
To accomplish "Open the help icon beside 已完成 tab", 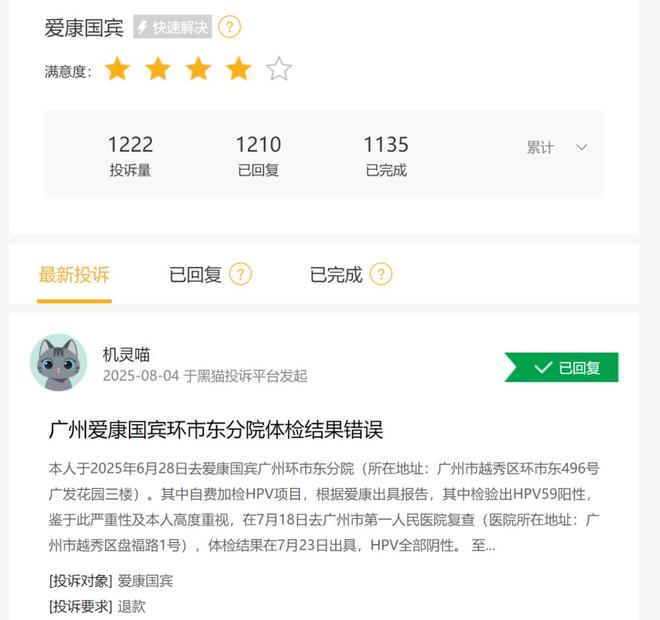I will [381, 274].
